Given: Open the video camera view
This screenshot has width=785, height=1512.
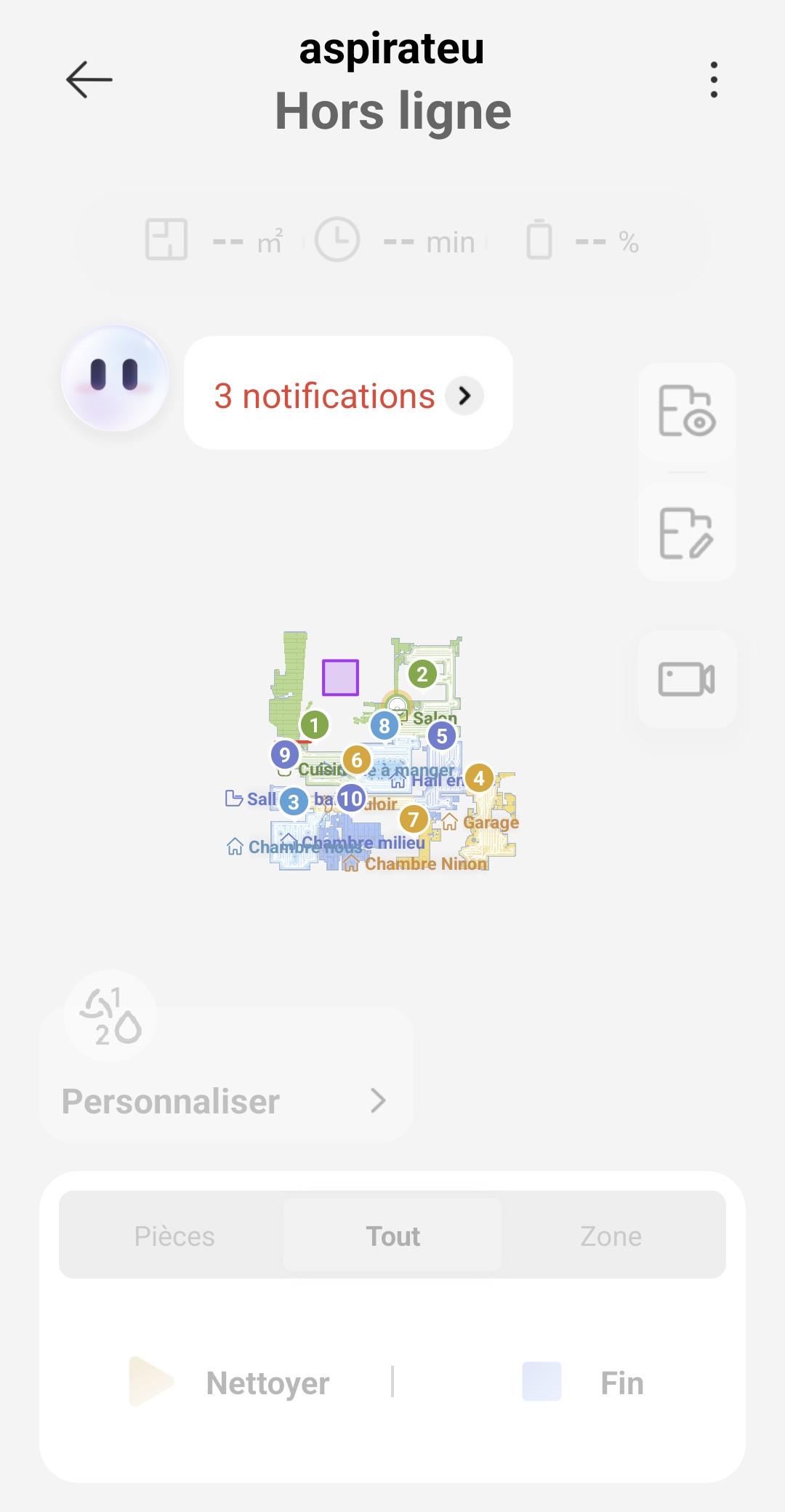Looking at the screenshot, I should (x=687, y=679).
